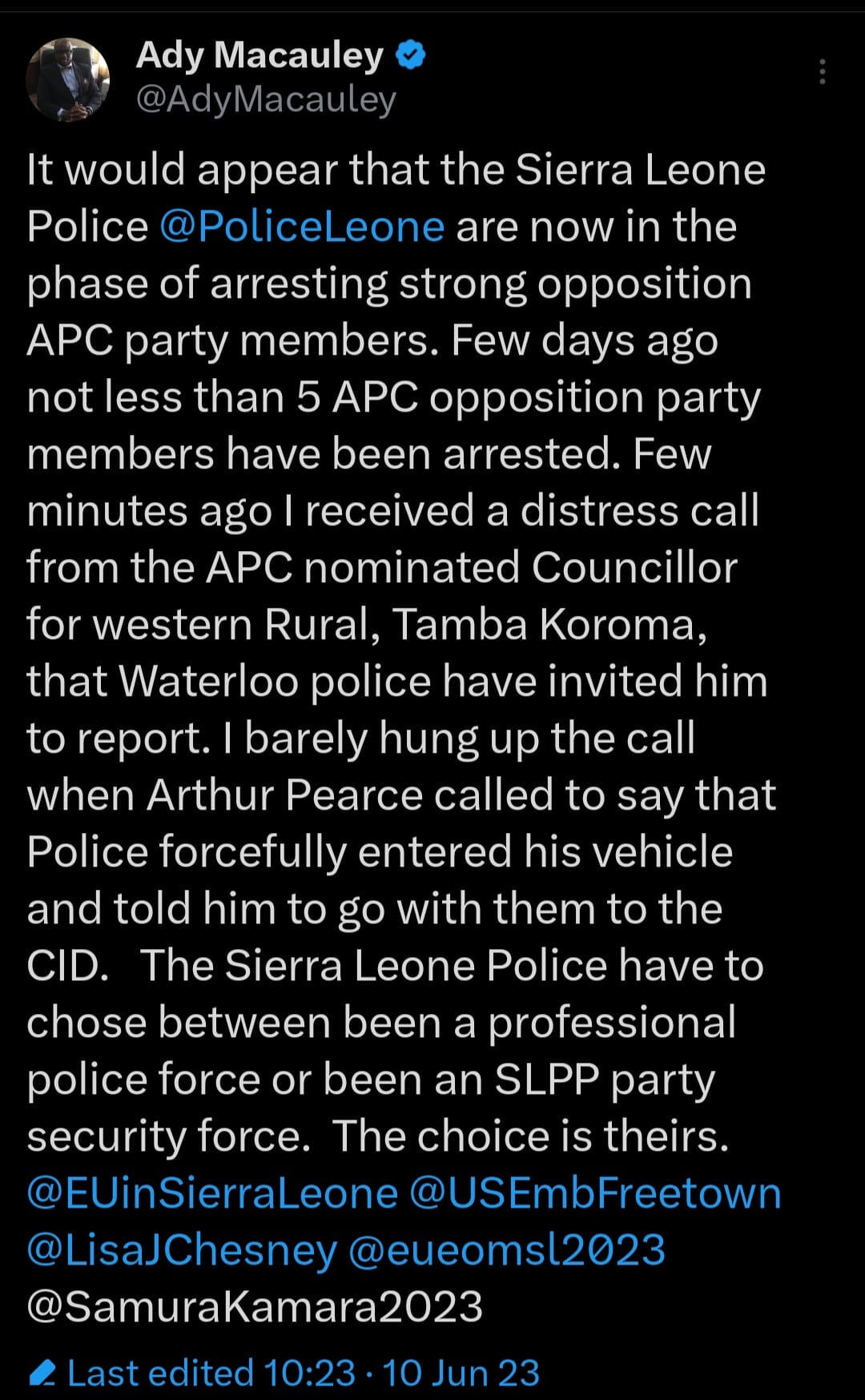This screenshot has height=1400, width=865.
Task: Open Ady Macauley's profile picture
Action: [68, 80]
